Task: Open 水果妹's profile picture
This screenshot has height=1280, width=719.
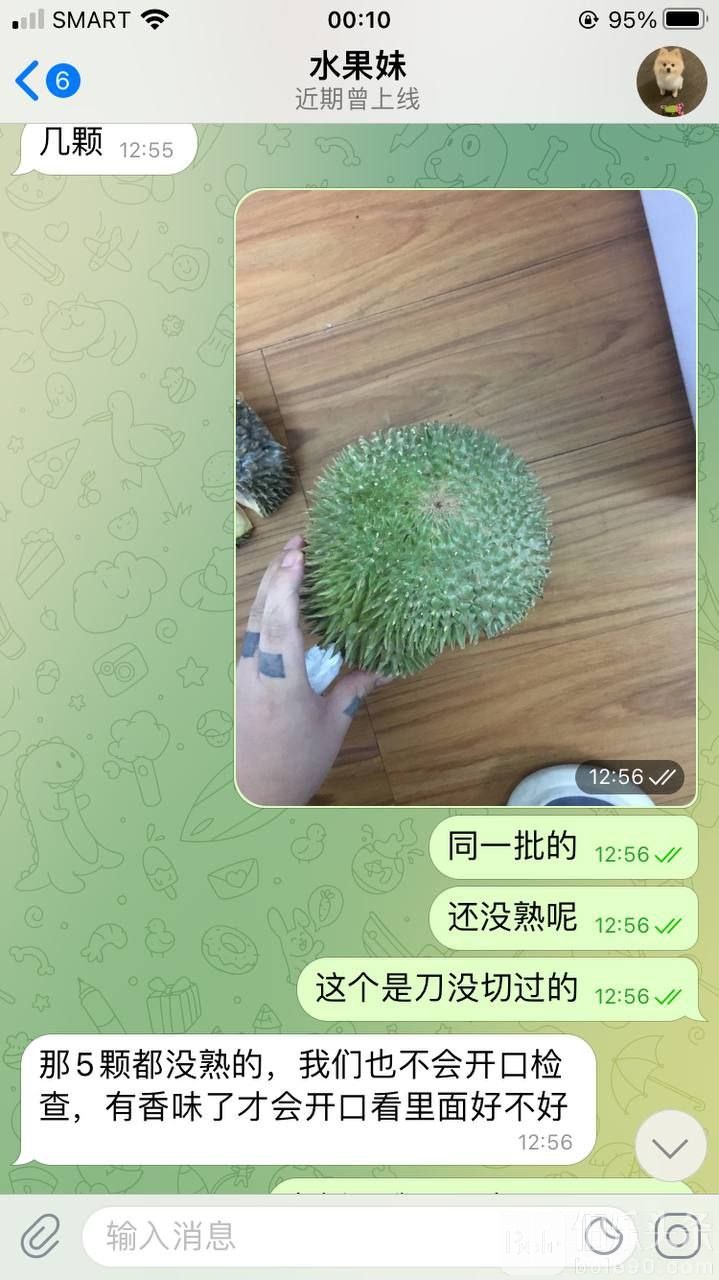Action: 671,80
